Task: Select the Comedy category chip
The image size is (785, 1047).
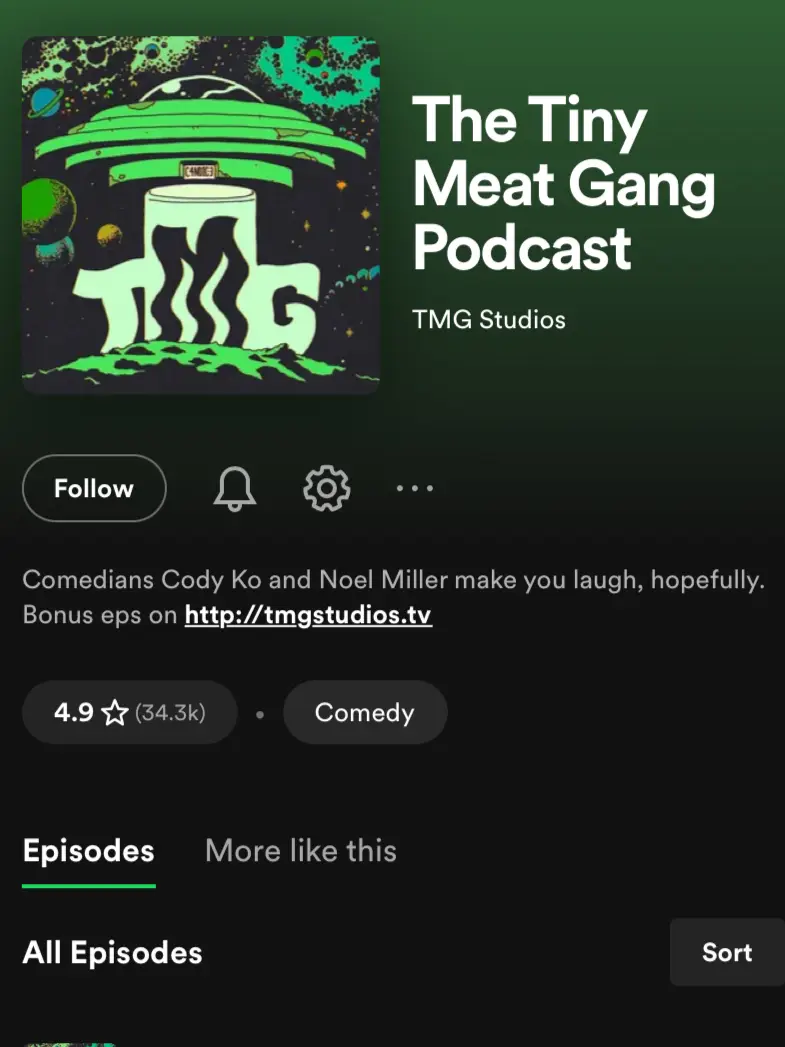Action: 364,712
